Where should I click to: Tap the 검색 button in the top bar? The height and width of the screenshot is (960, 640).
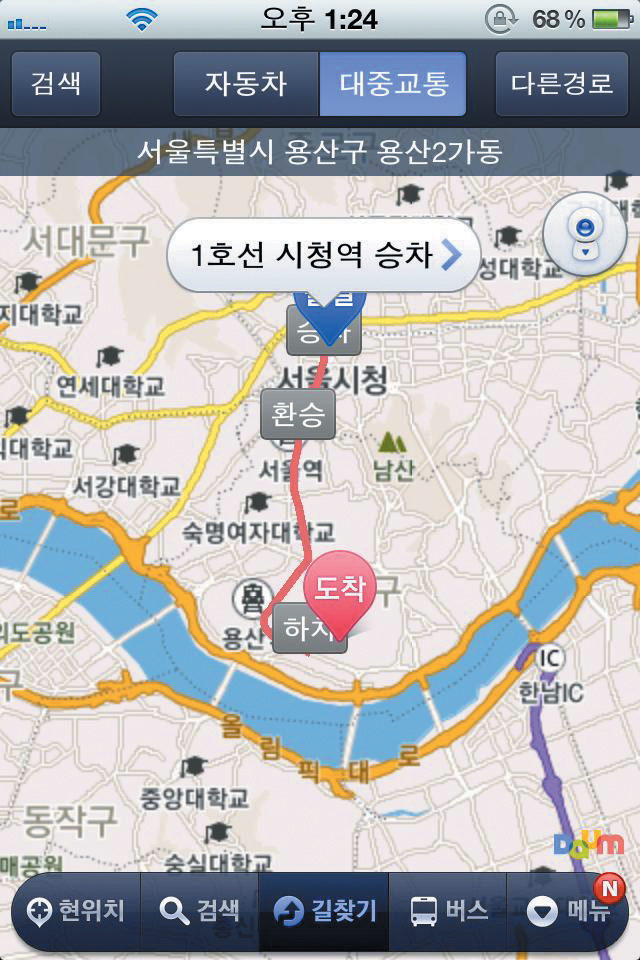56,84
